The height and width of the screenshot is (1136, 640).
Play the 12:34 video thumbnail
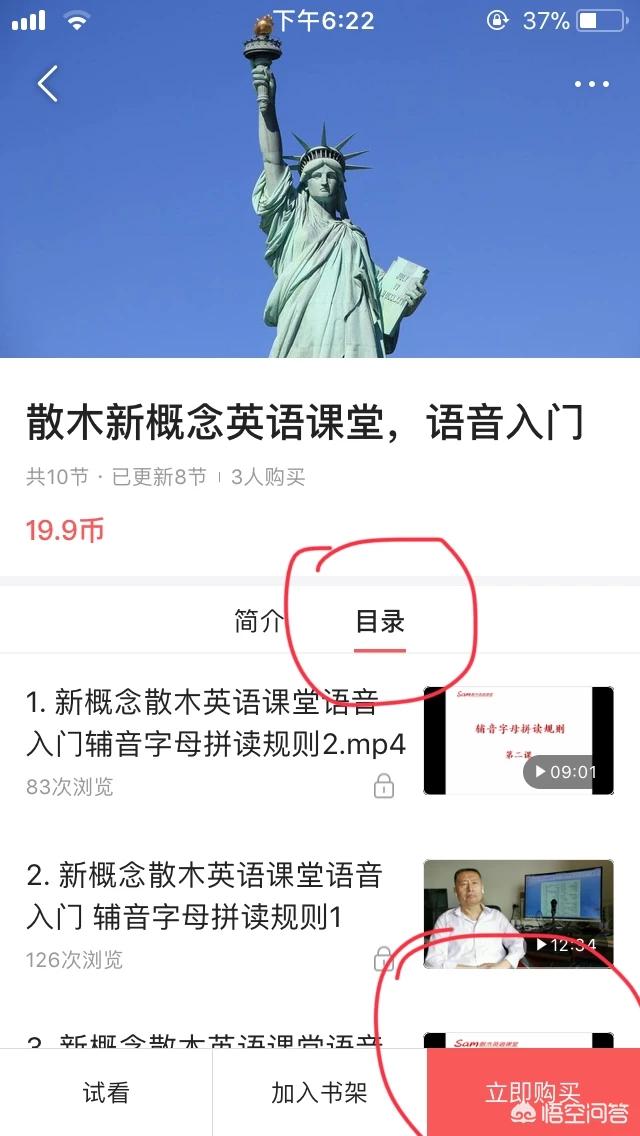518,913
